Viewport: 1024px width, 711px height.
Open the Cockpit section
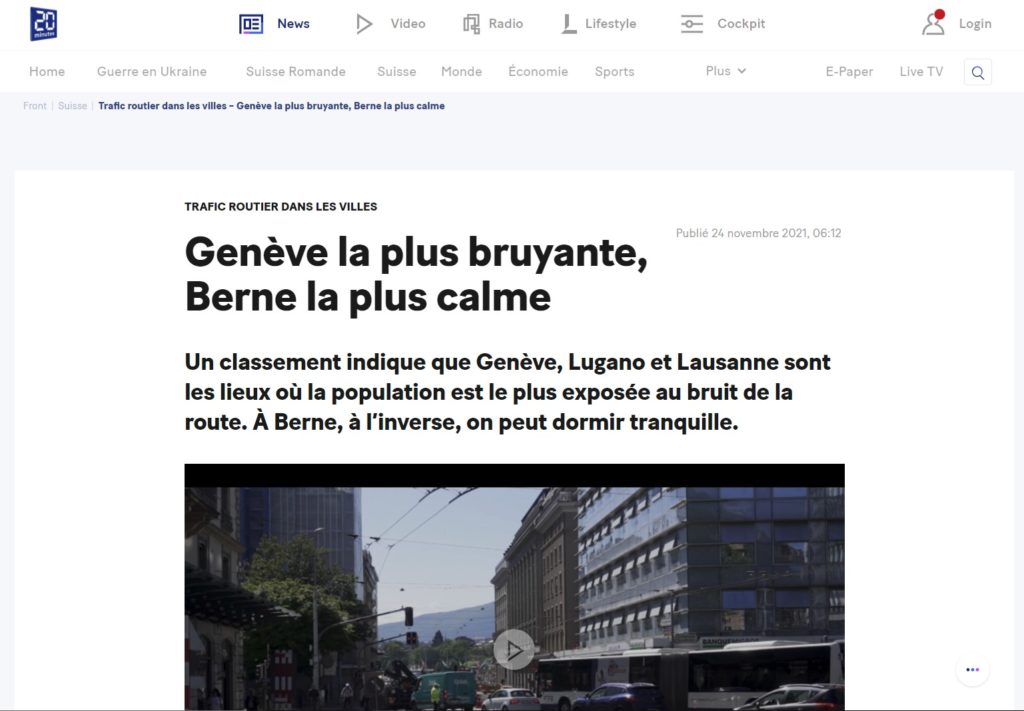click(723, 24)
